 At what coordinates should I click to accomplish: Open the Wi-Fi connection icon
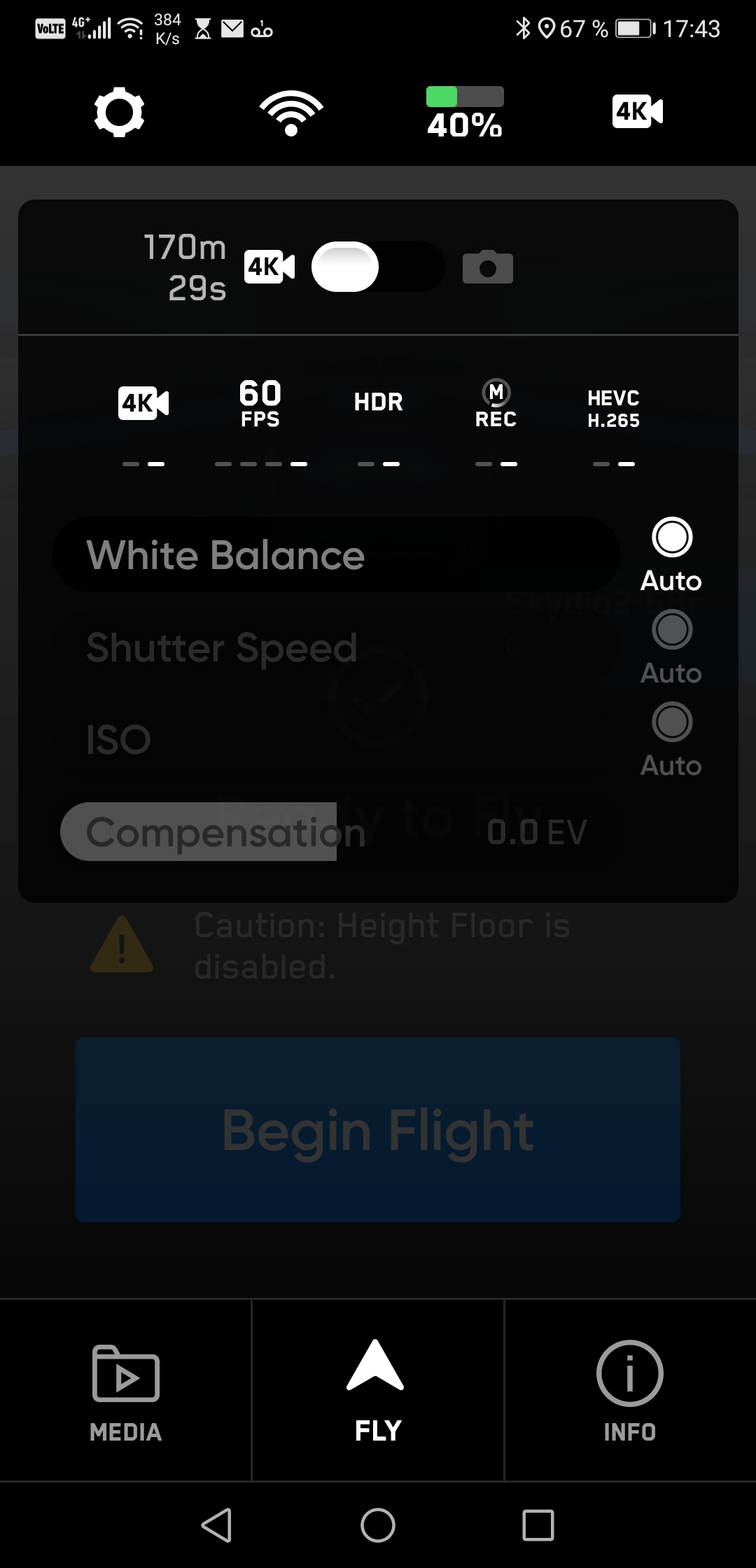pos(291,113)
